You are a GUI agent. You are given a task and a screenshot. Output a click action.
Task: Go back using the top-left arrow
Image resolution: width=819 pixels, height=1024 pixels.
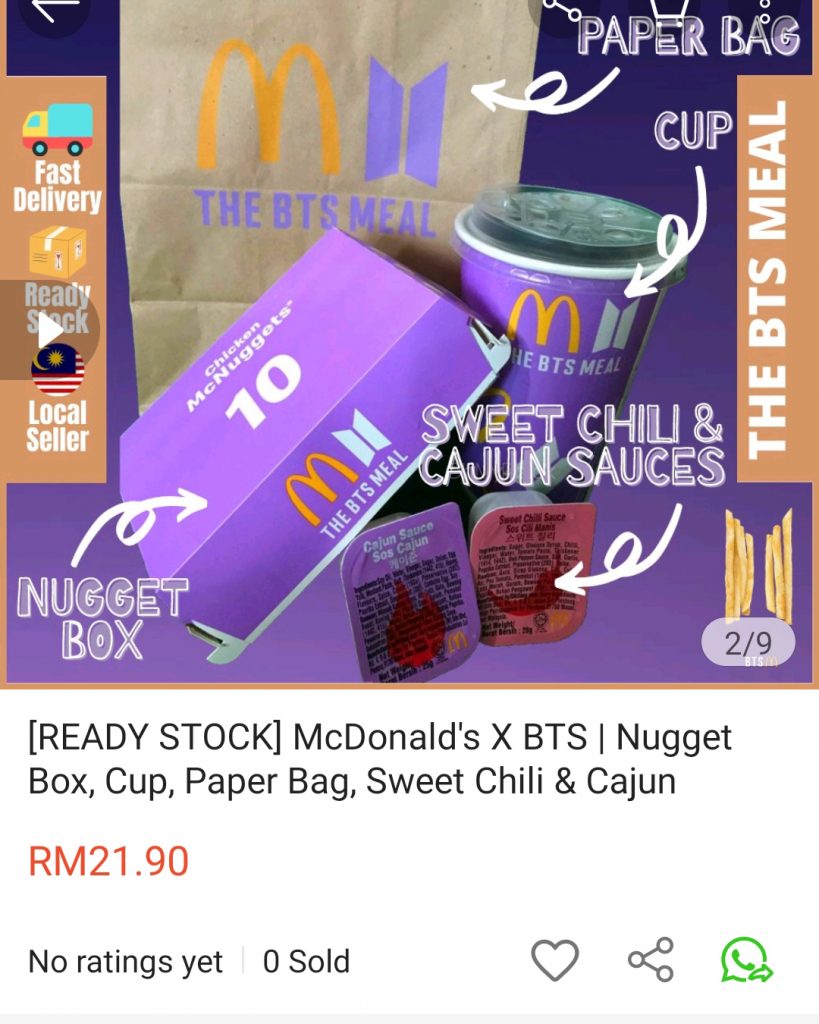point(50,8)
